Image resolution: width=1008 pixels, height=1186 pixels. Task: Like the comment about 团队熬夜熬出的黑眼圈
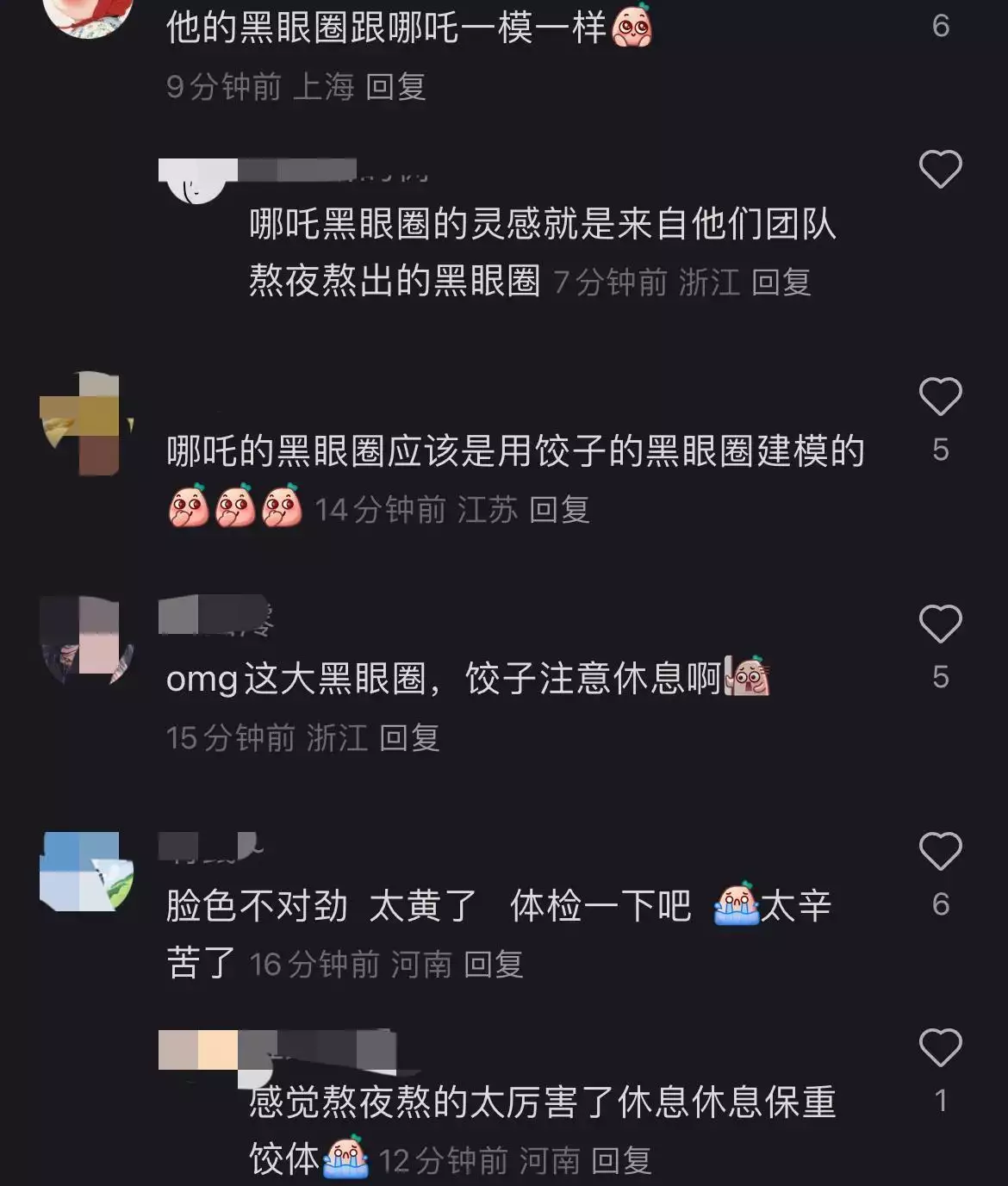click(940, 169)
